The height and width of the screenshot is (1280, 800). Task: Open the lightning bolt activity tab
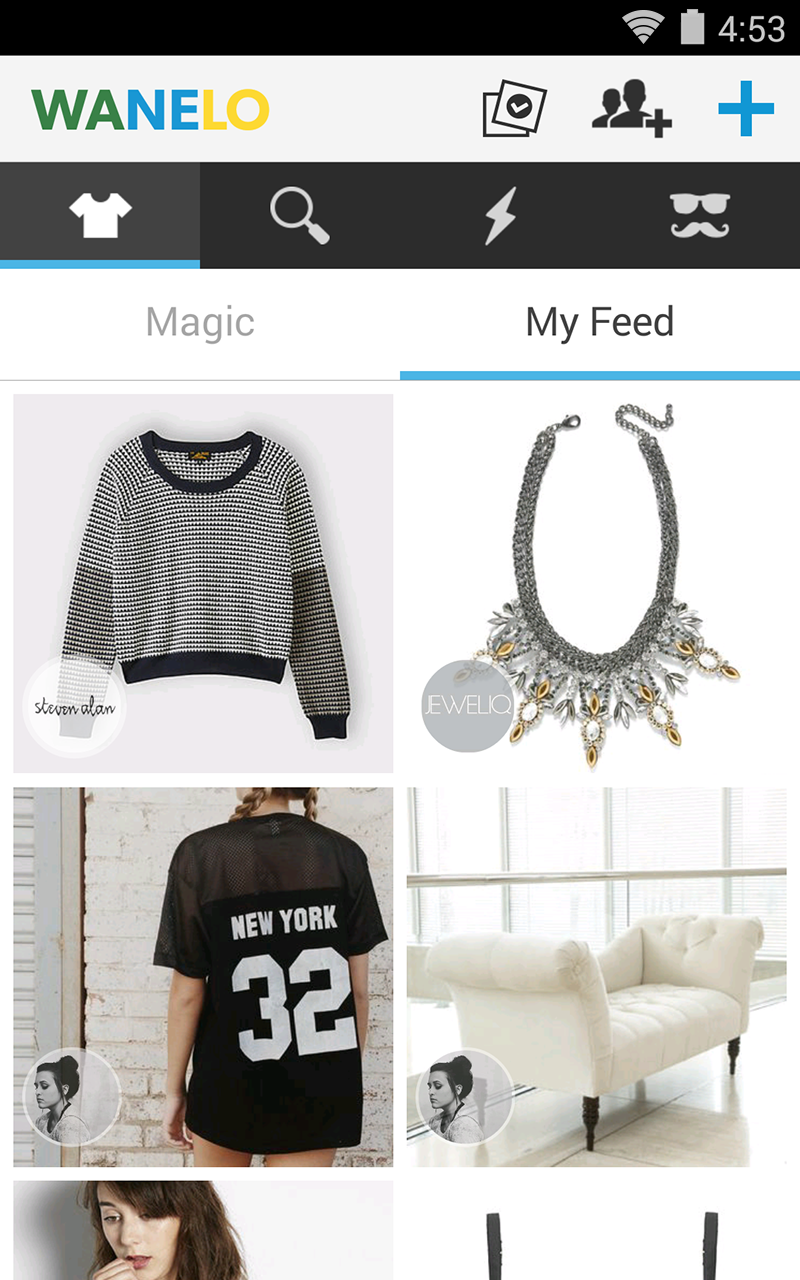[500, 215]
